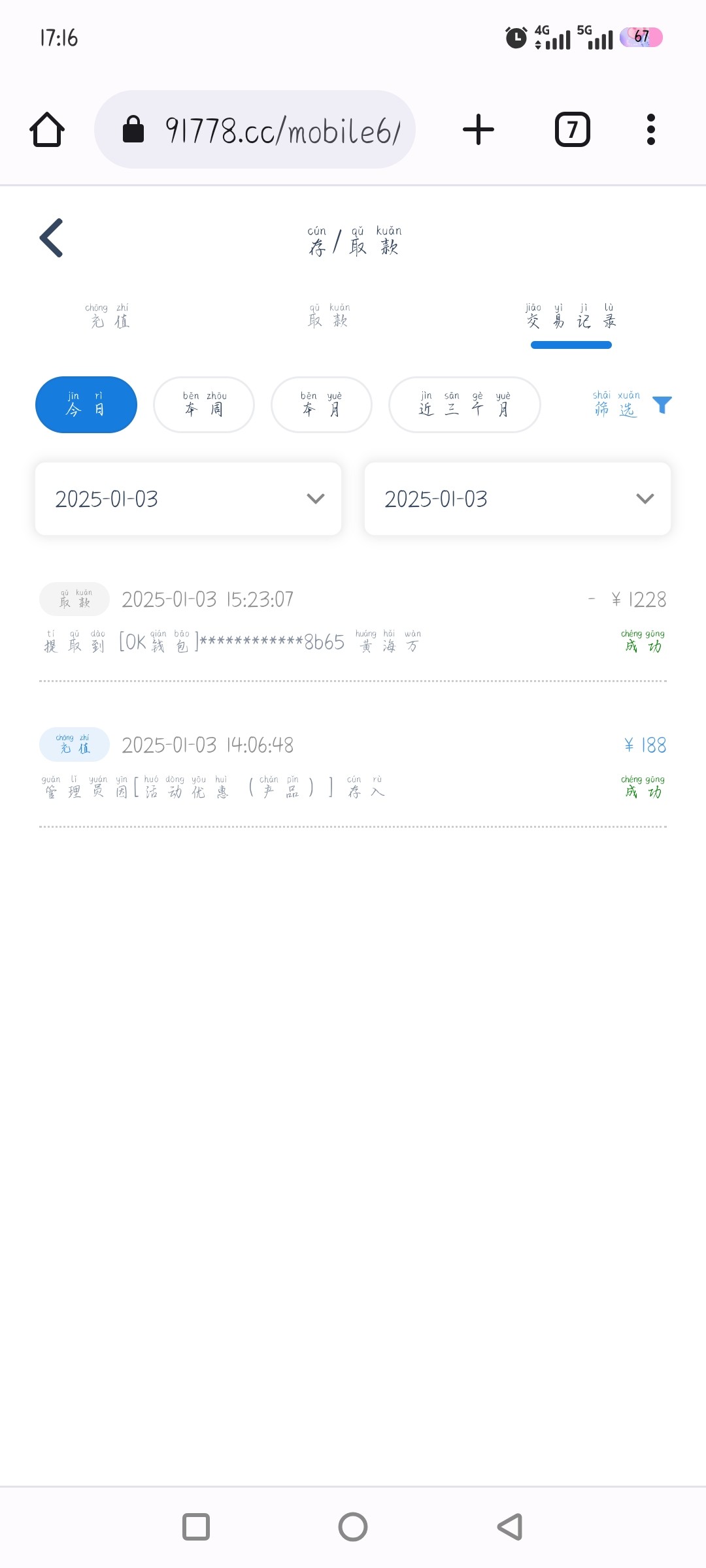Open the tab switcher showing 7
The width and height of the screenshot is (706, 1568).
pyautogui.click(x=572, y=129)
